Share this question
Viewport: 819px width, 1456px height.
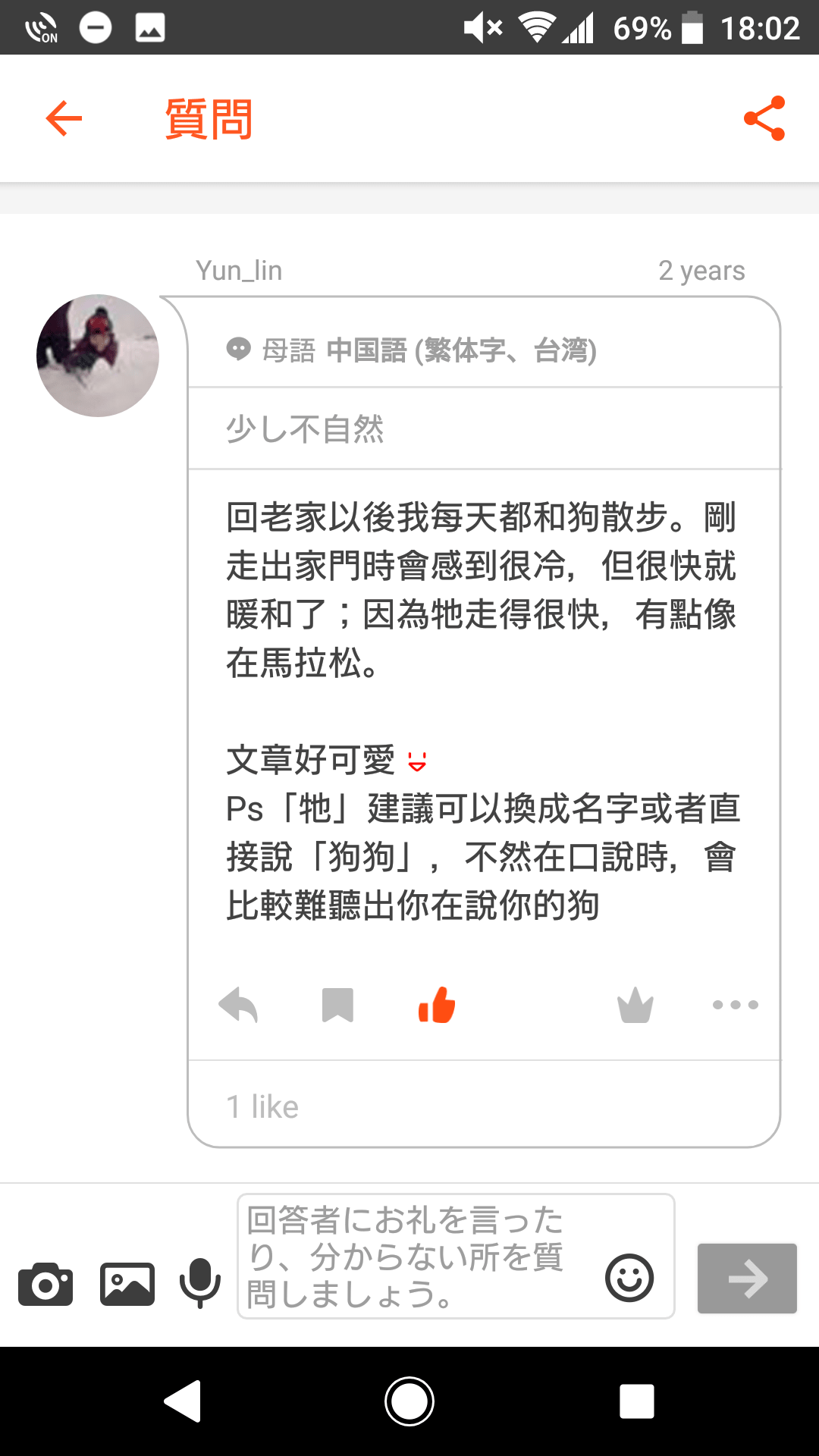tap(764, 118)
